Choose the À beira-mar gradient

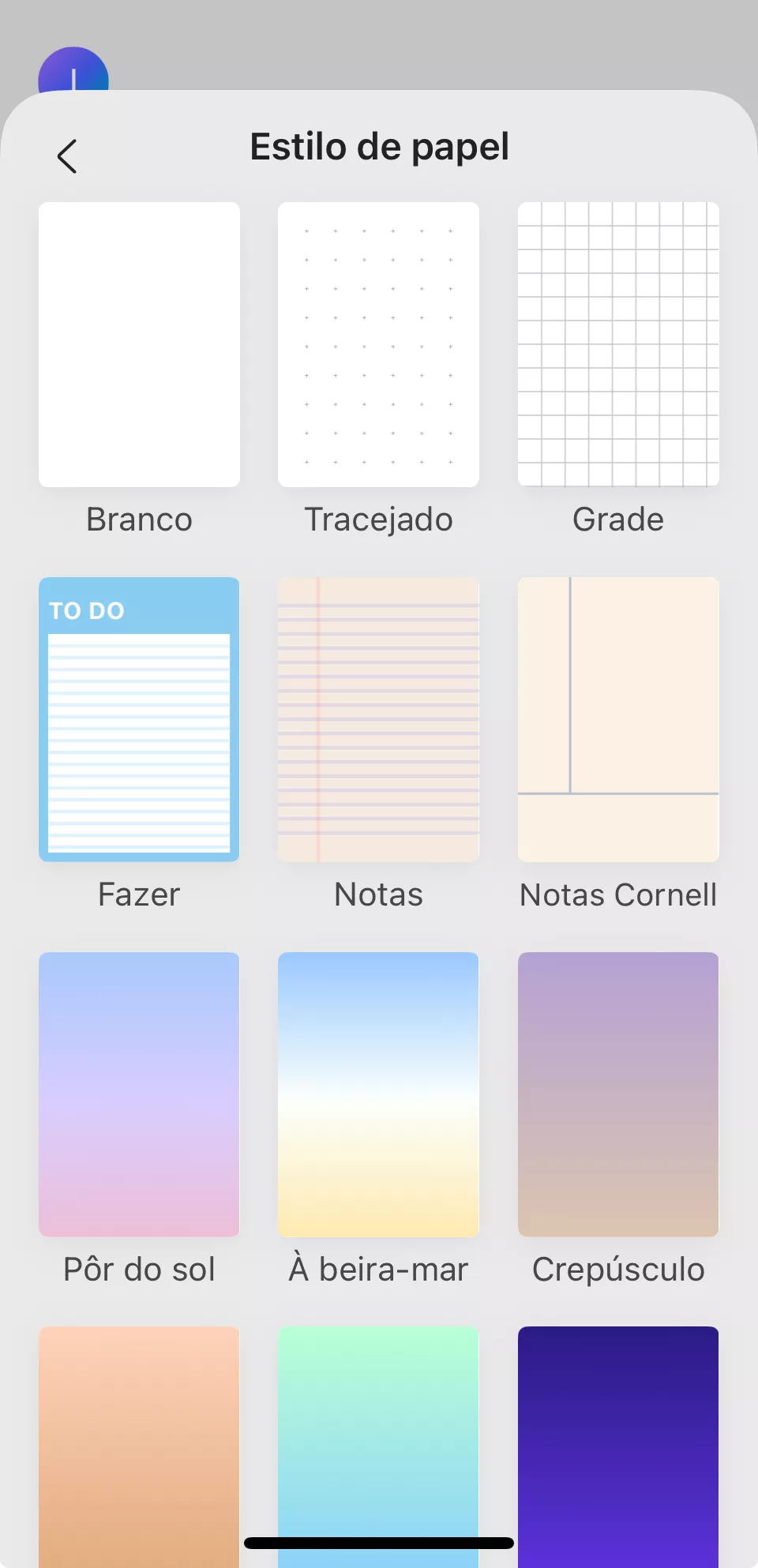click(378, 1094)
